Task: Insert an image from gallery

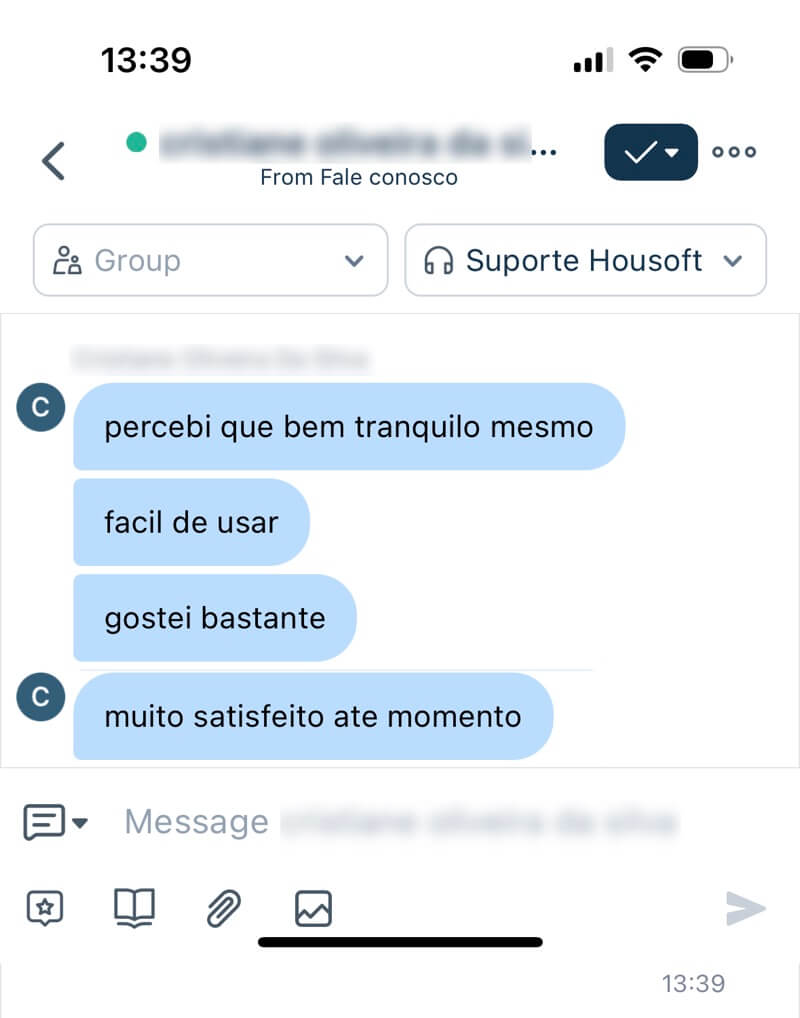Action: point(313,908)
